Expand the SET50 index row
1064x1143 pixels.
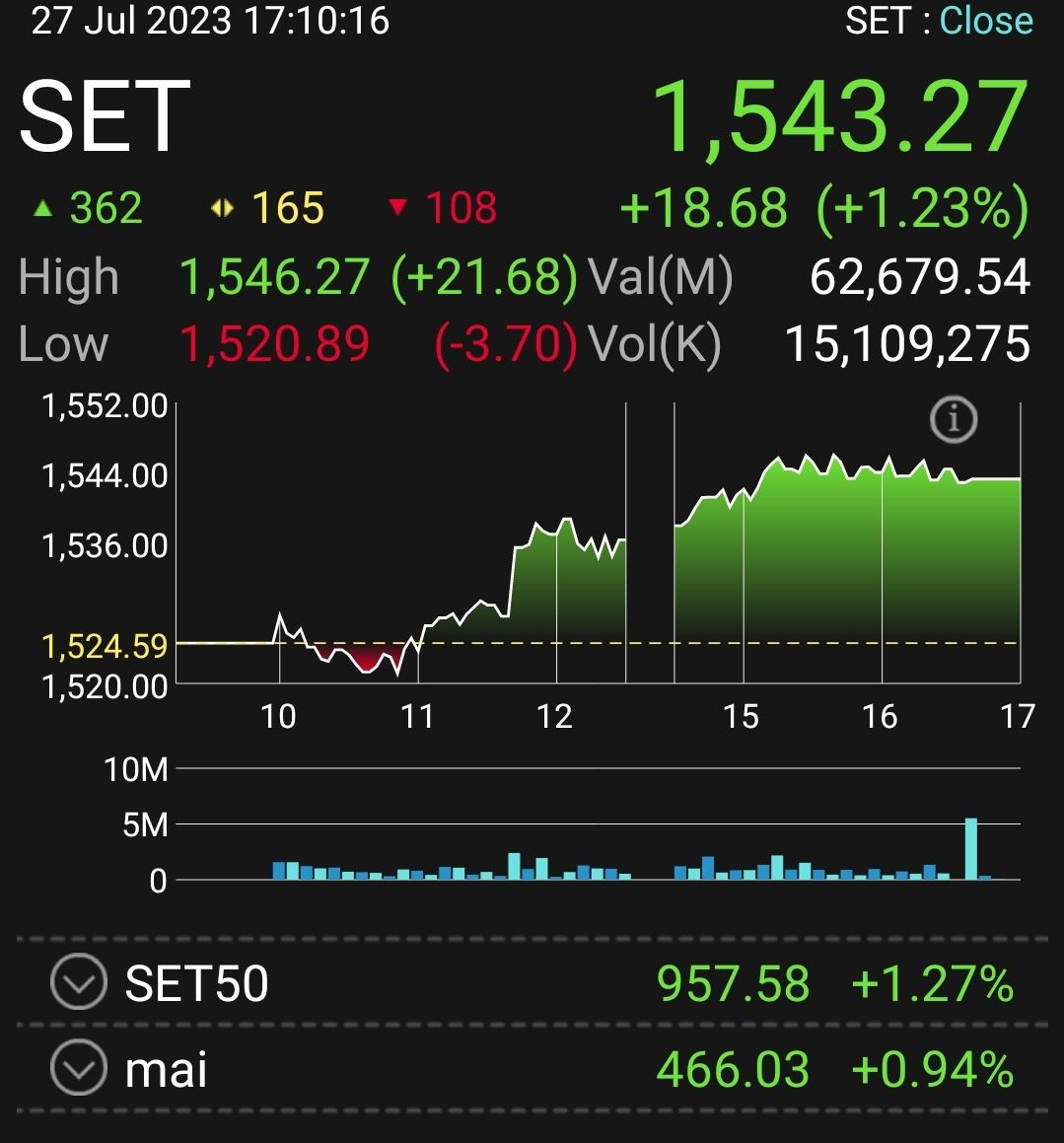78,983
